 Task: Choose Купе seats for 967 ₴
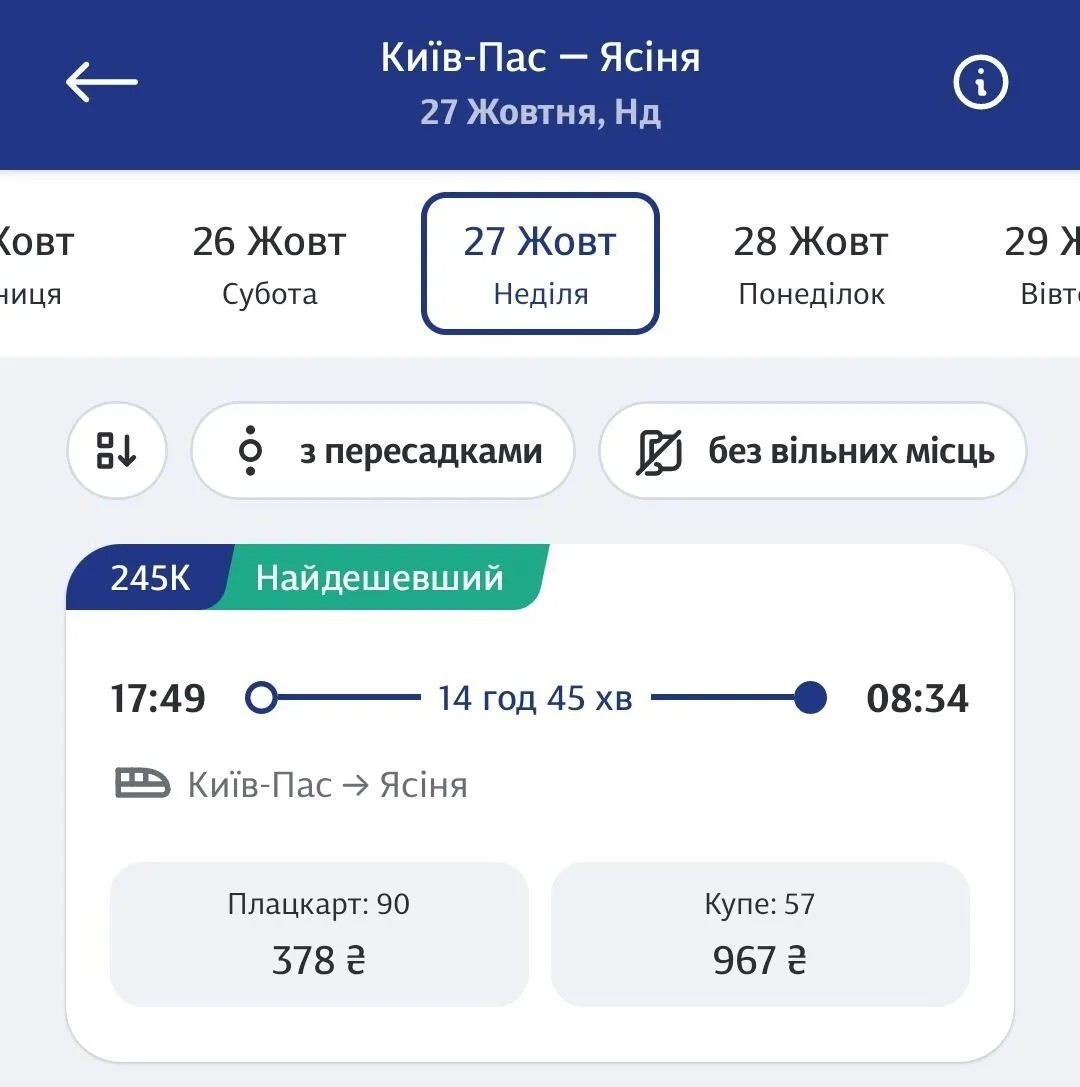(x=760, y=934)
